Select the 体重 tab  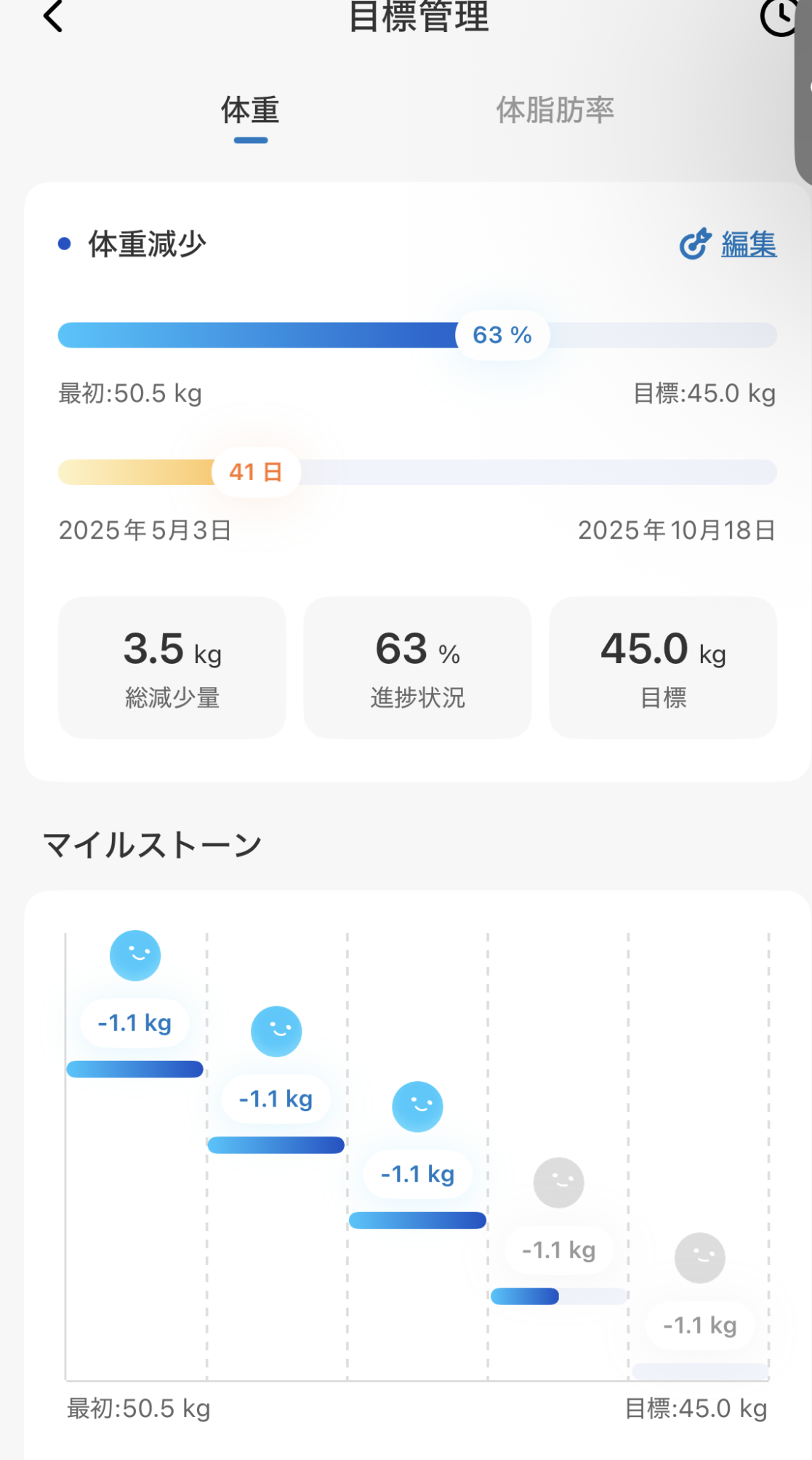click(x=251, y=110)
